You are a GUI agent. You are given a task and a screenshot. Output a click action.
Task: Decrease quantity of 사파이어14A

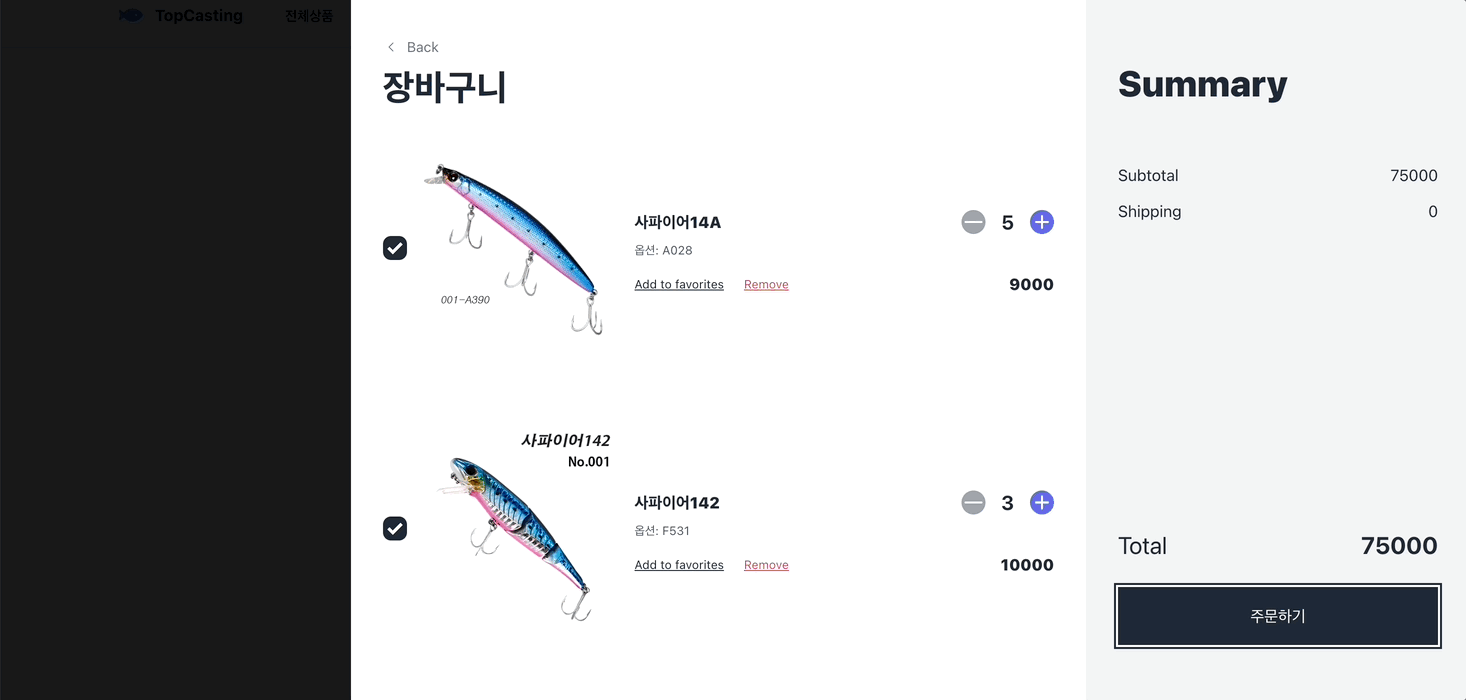(973, 222)
